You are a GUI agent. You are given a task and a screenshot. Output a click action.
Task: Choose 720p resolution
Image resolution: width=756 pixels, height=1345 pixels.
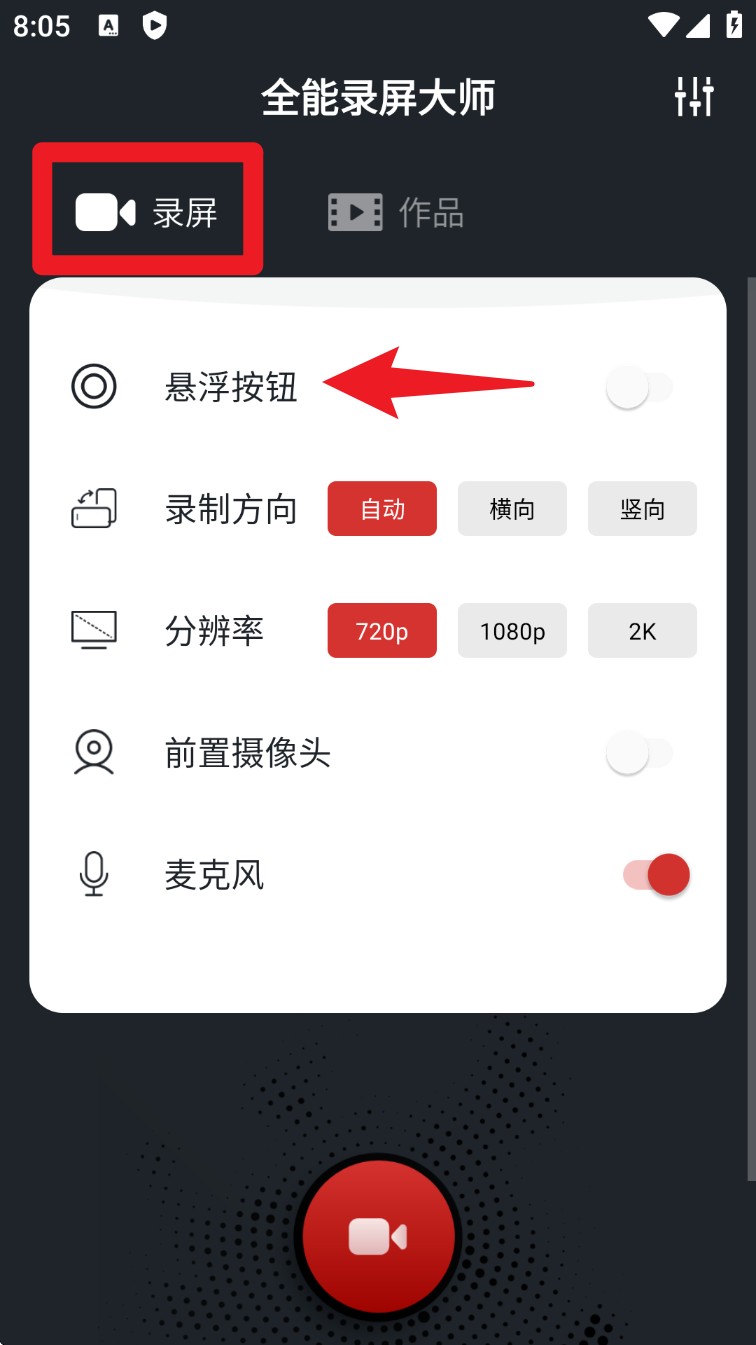[x=382, y=631]
